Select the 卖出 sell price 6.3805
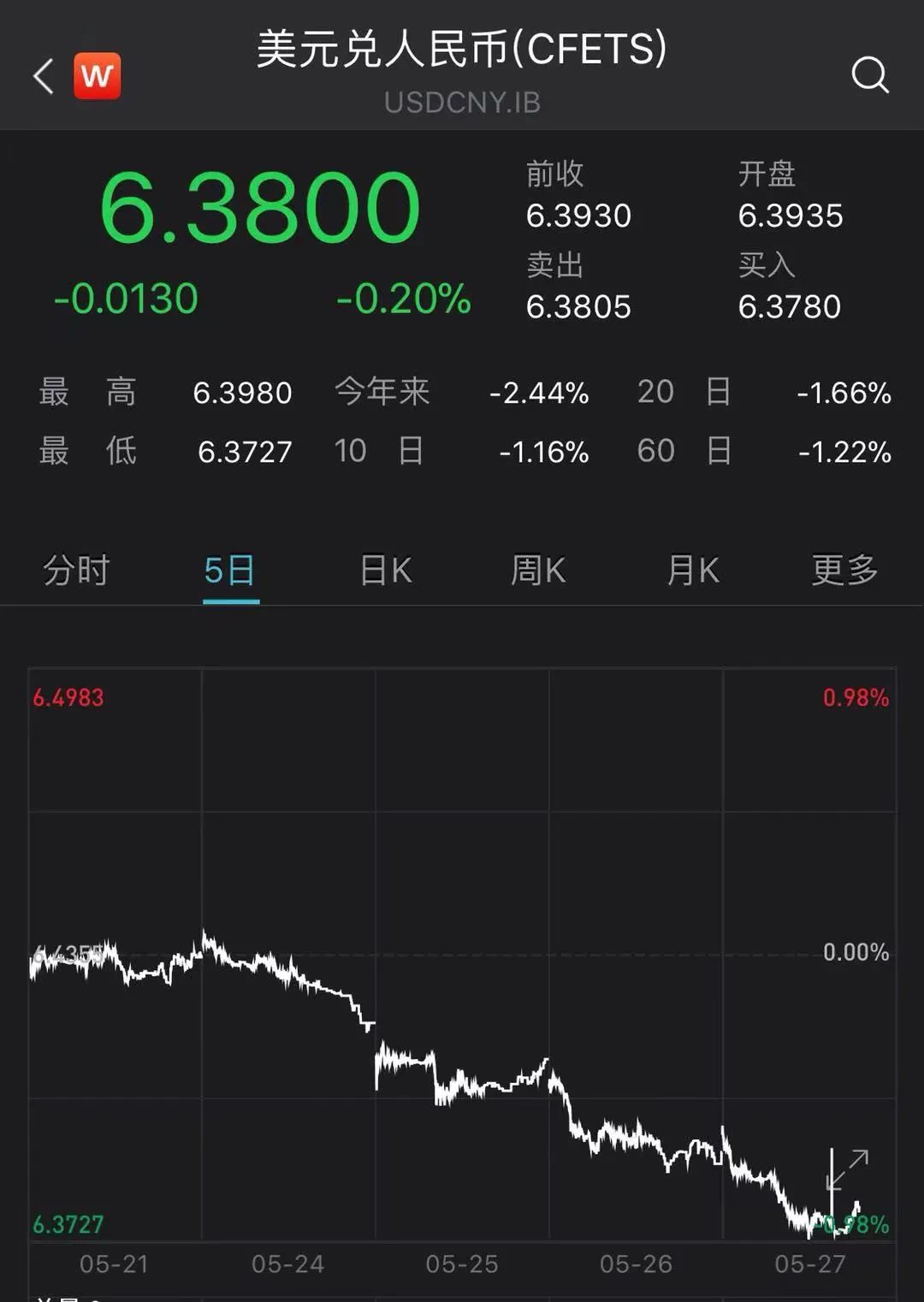This screenshot has width=924, height=1302. pyautogui.click(x=579, y=307)
